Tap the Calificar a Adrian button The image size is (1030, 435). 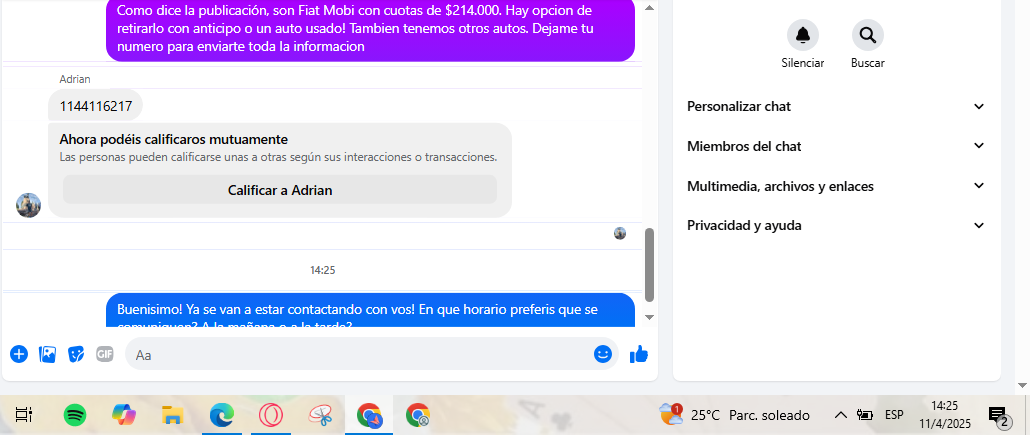tap(280, 190)
